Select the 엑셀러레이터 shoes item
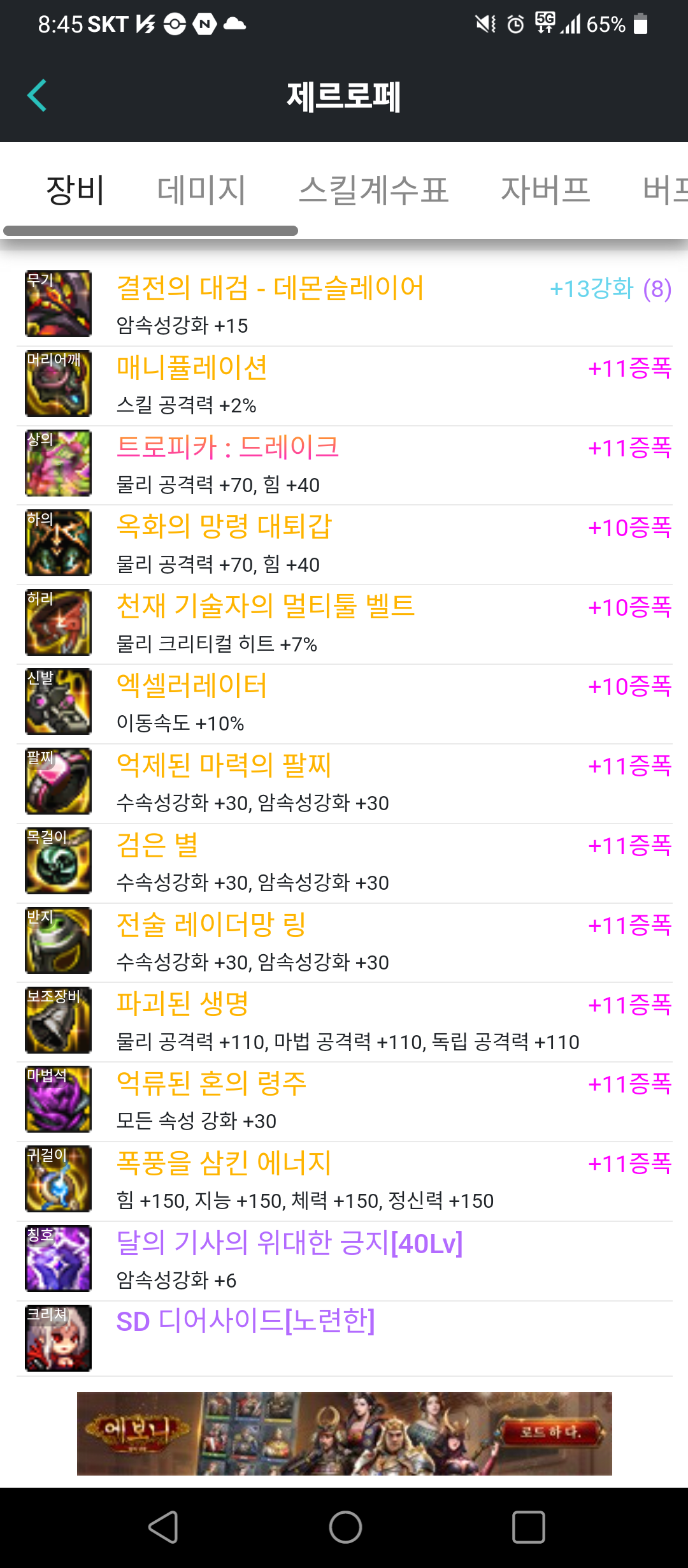 (x=192, y=686)
